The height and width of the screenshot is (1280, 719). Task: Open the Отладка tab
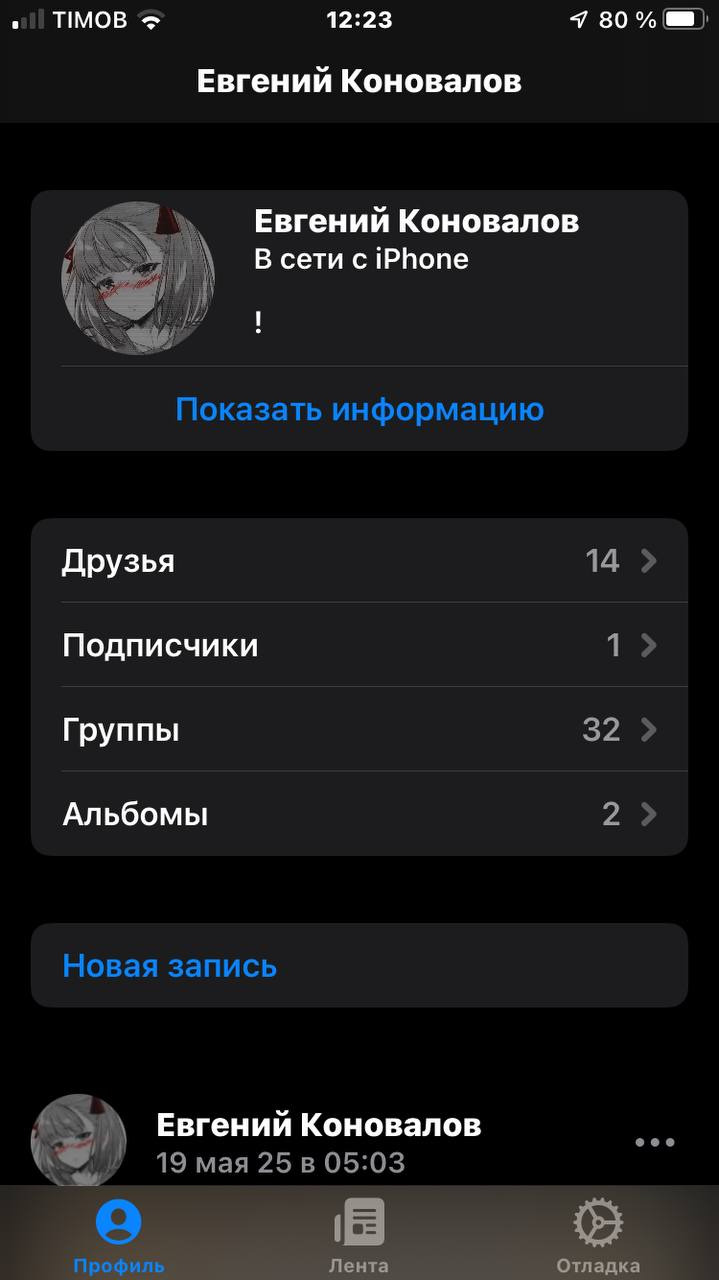click(598, 1234)
